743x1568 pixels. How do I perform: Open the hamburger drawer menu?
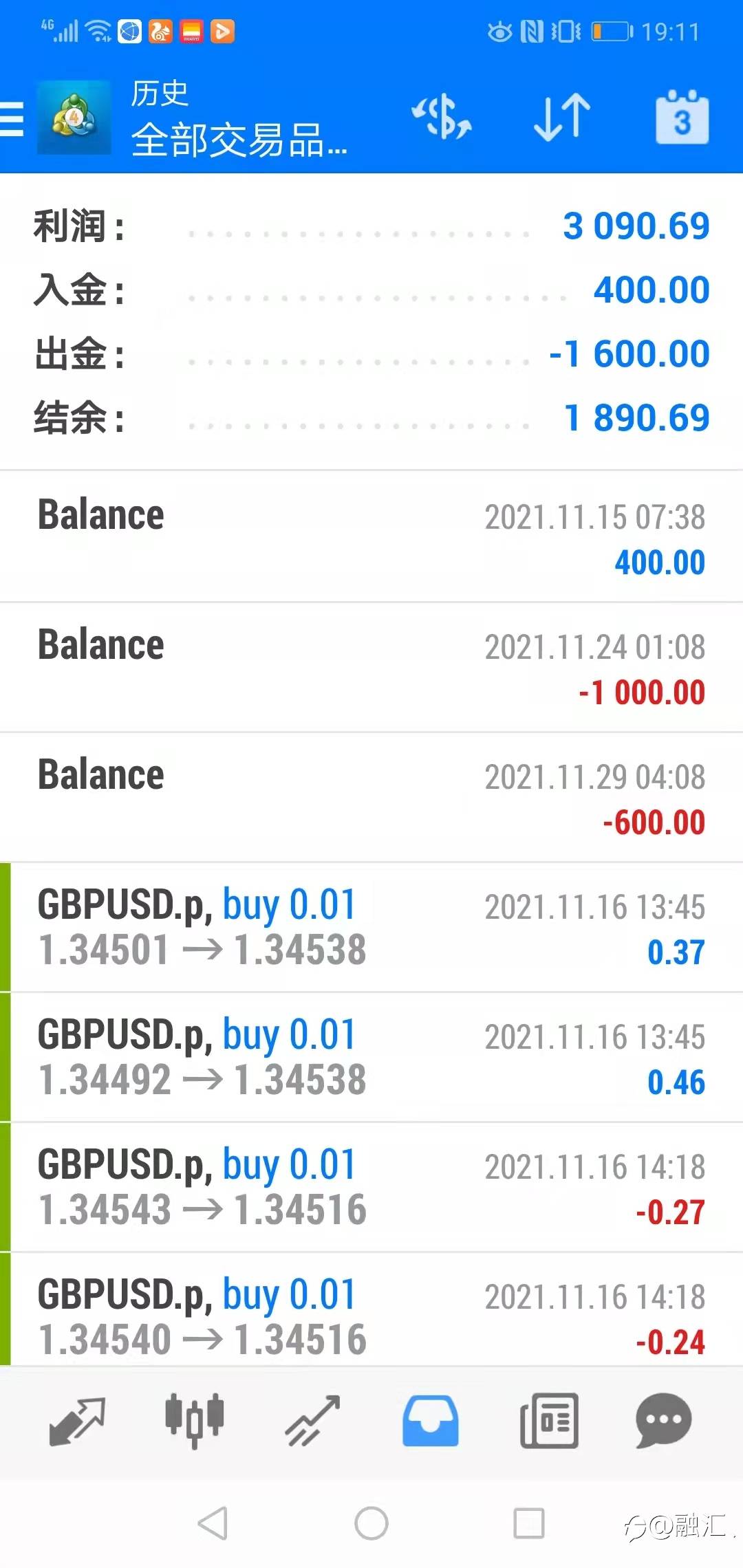pyautogui.click(x=12, y=118)
